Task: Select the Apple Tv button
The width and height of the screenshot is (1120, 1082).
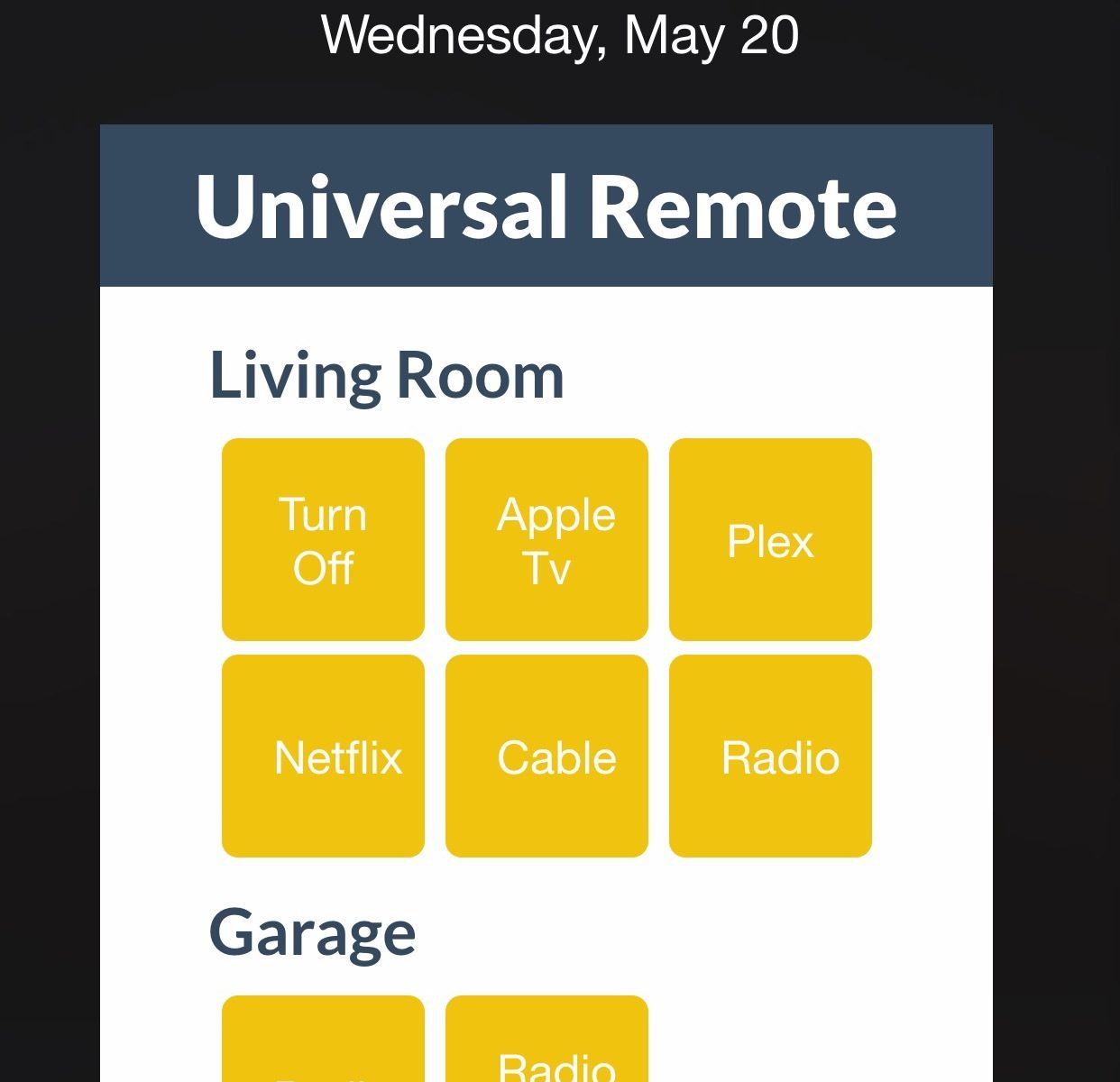Action: coord(546,540)
